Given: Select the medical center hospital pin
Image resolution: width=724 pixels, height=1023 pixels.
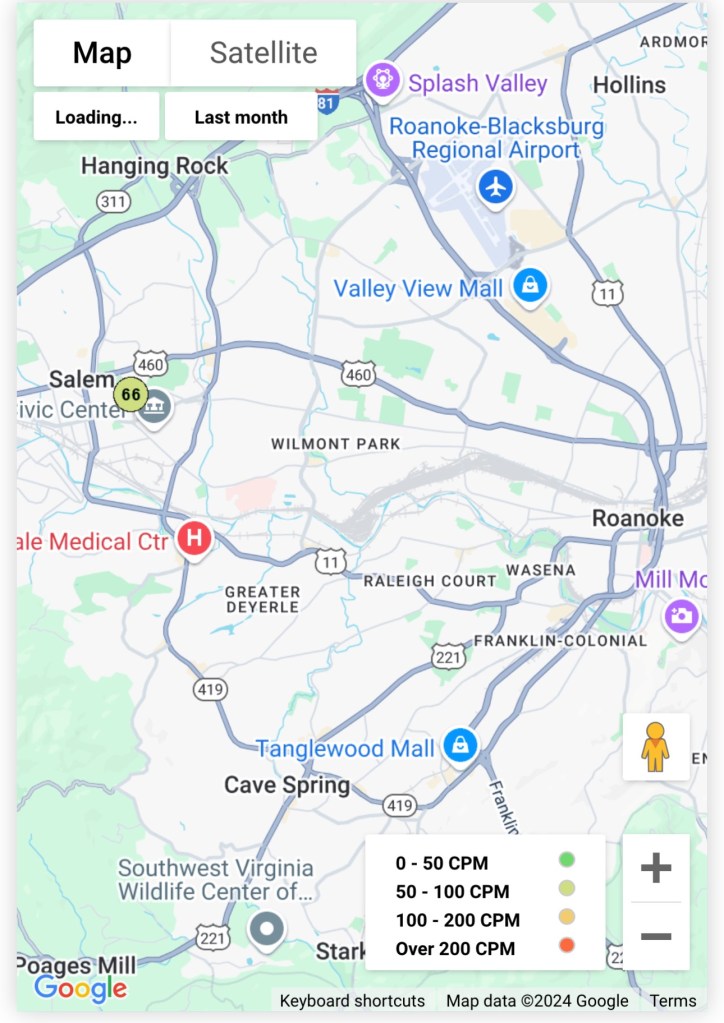Looking at the screenshot, I should pos(194,539).
